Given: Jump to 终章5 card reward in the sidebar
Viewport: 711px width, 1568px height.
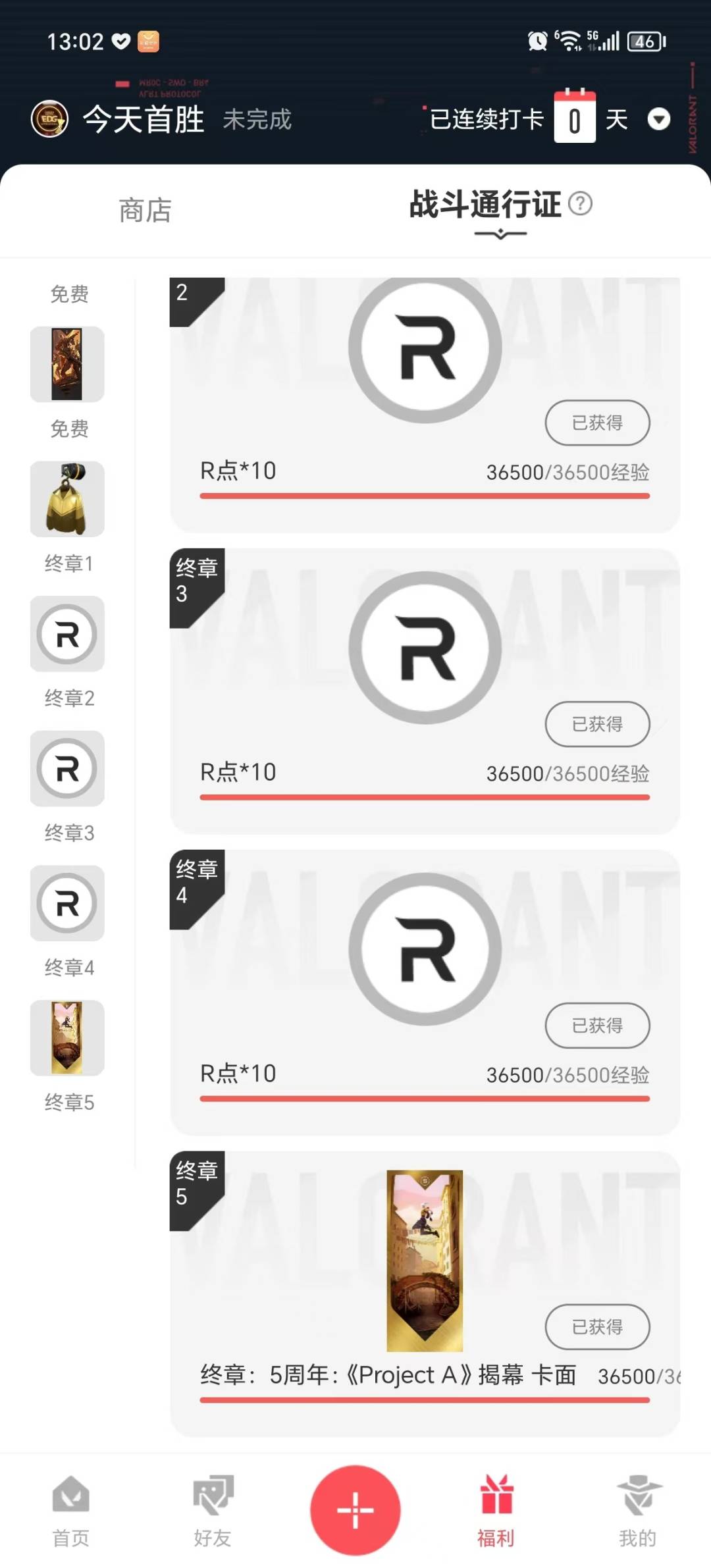Looking at the screenshot, I should (x=67, y=1038).
